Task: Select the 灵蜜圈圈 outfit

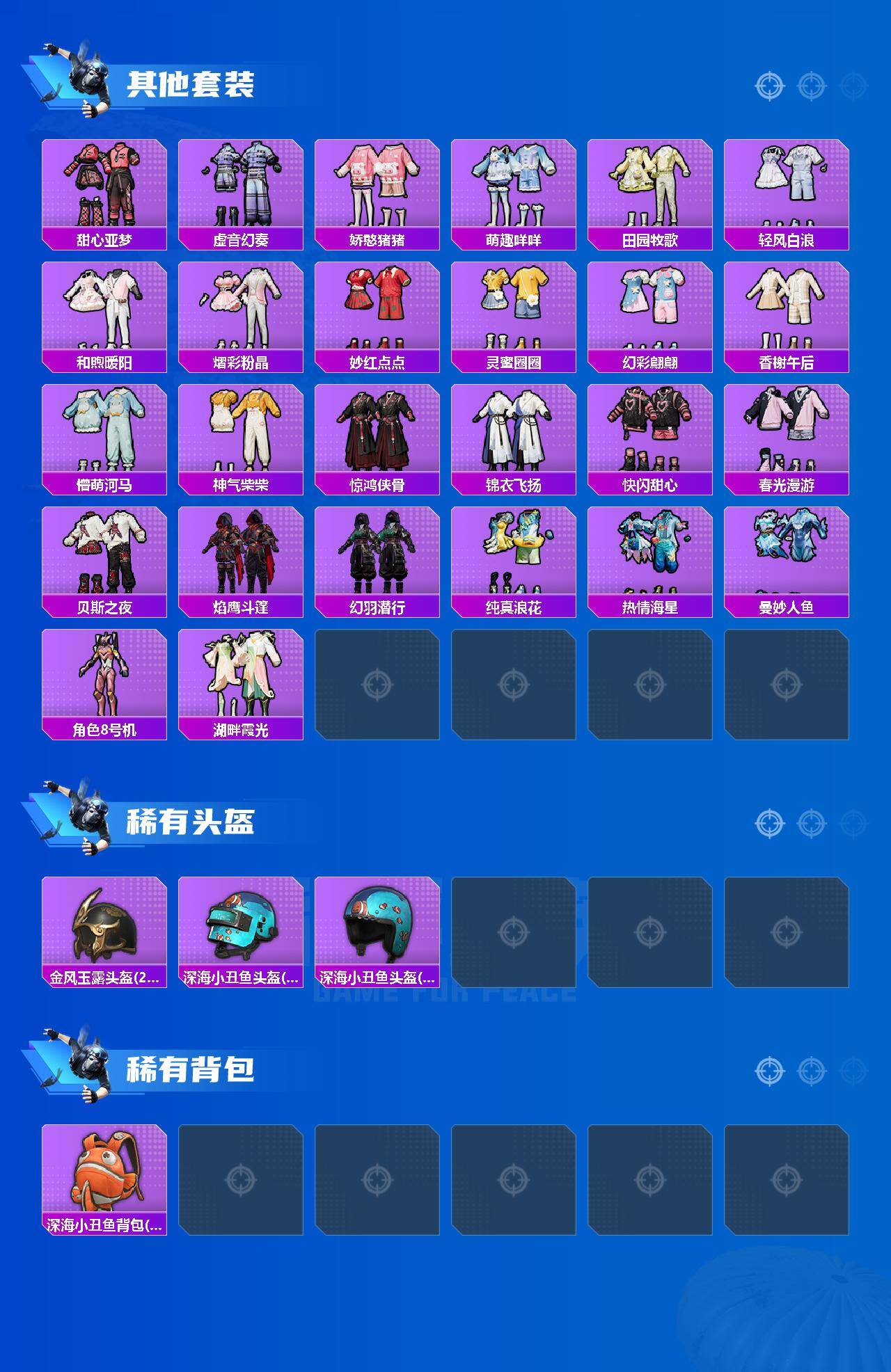Action: point(517,313)
